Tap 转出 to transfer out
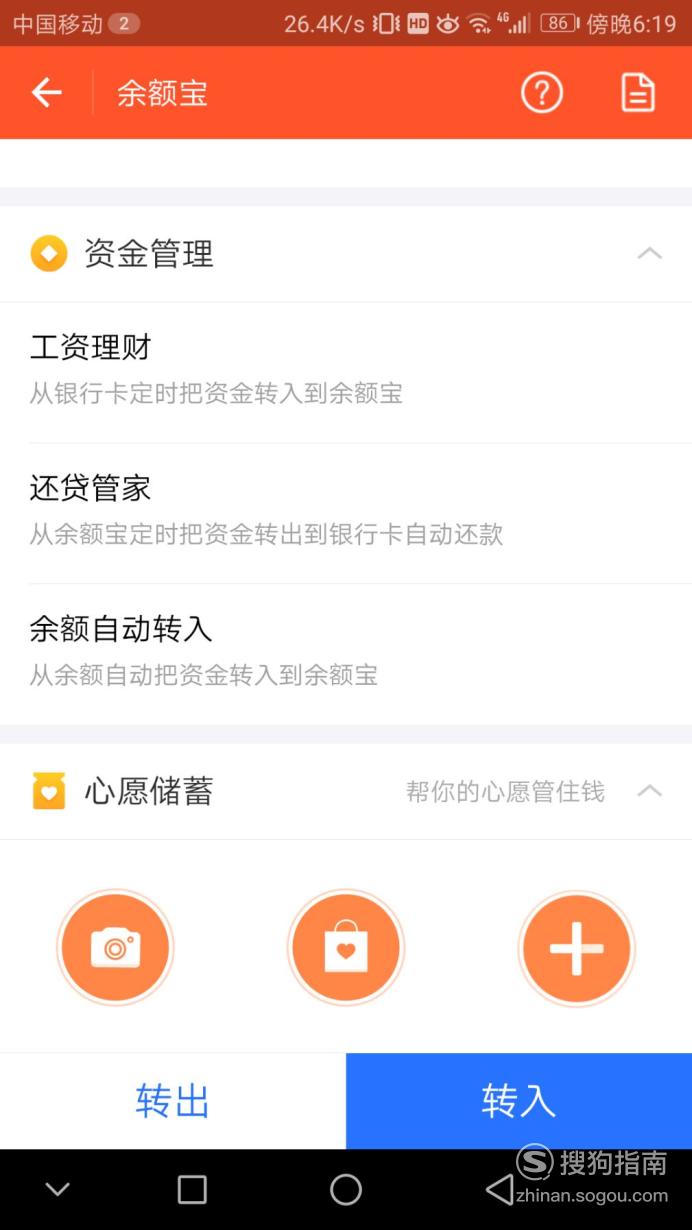 173,1101
